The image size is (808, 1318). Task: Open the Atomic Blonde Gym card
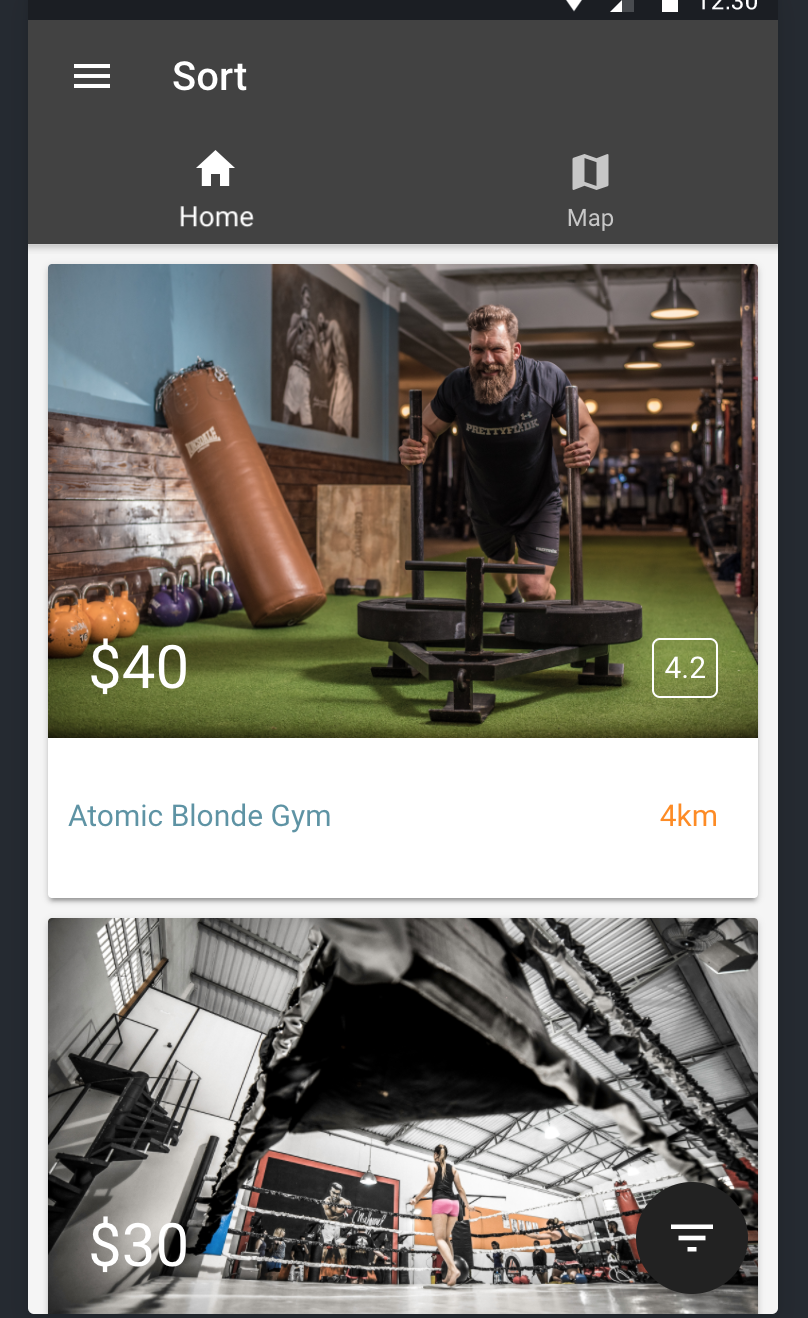(402, 580)
